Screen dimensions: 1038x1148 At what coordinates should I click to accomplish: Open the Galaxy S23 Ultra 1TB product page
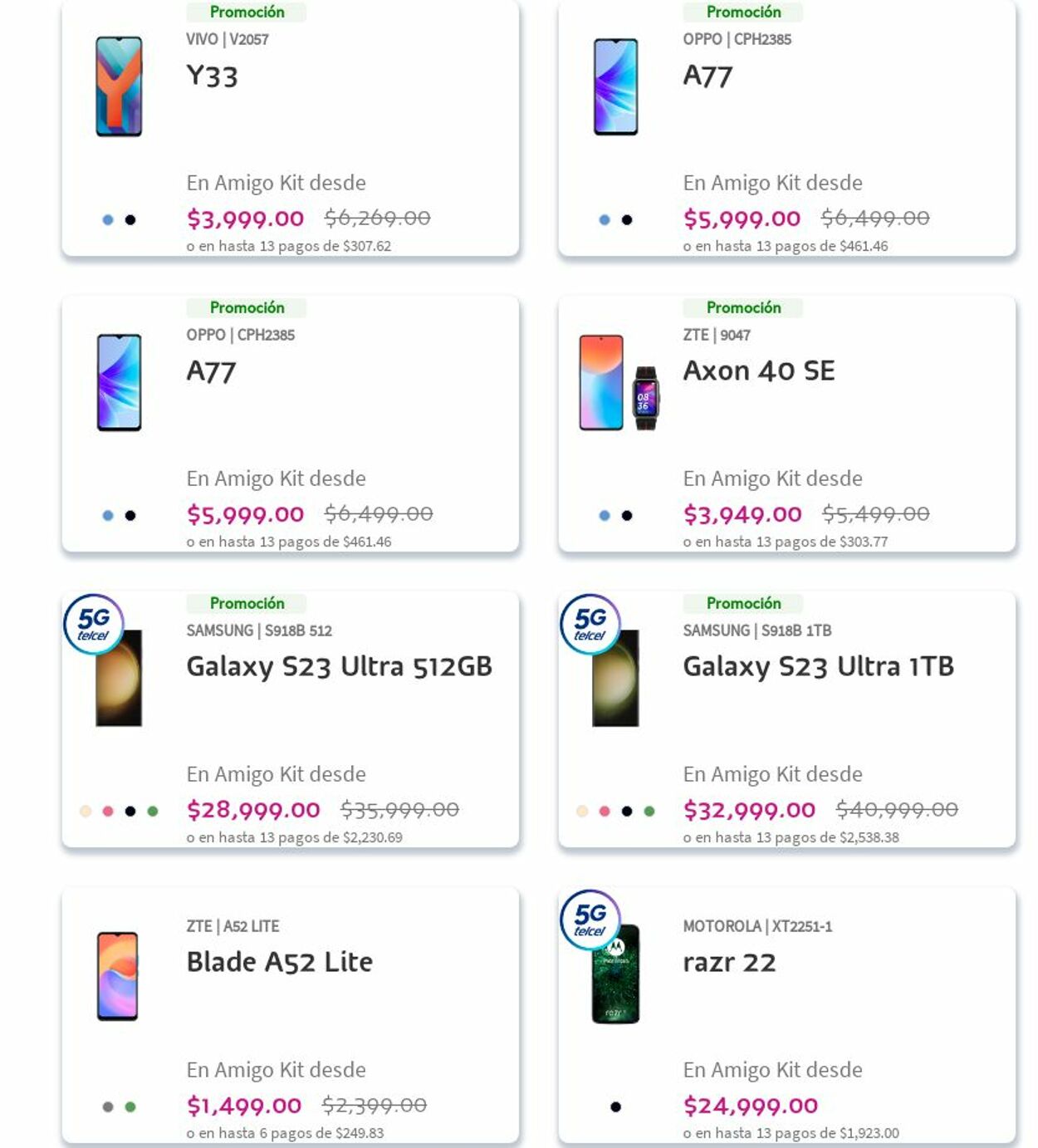(x=817, y=665)
